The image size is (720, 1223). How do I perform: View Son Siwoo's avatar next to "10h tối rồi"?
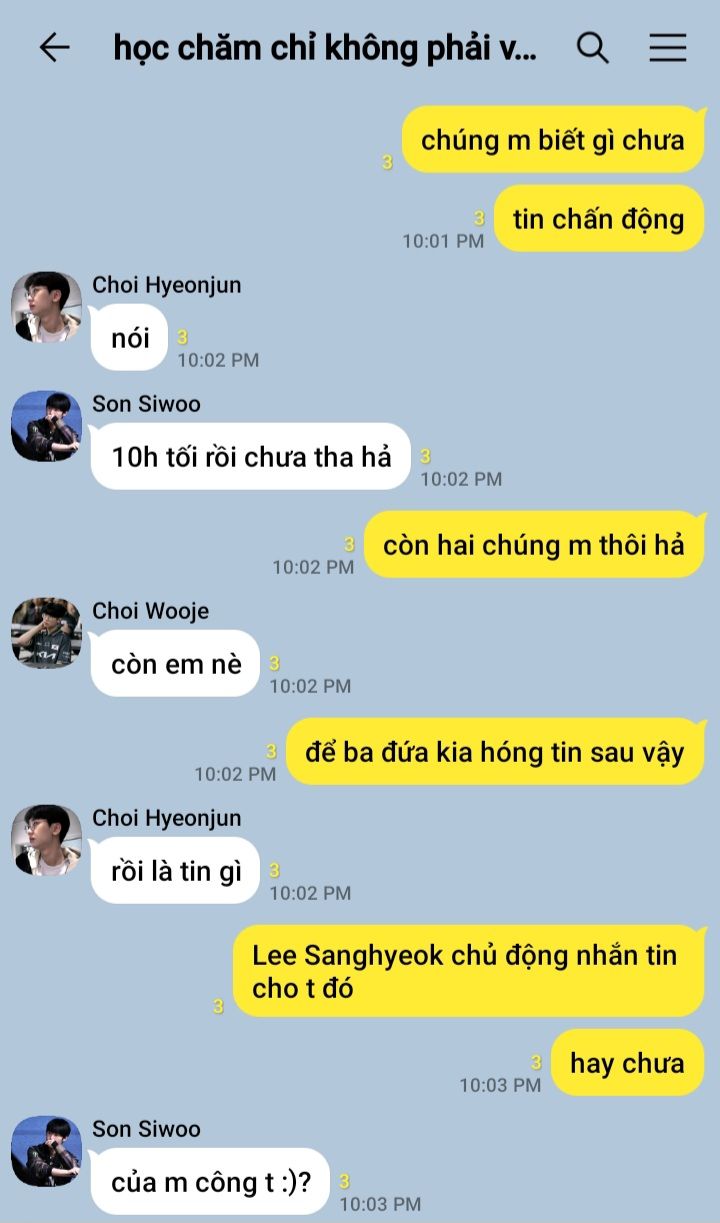point(46,426)
